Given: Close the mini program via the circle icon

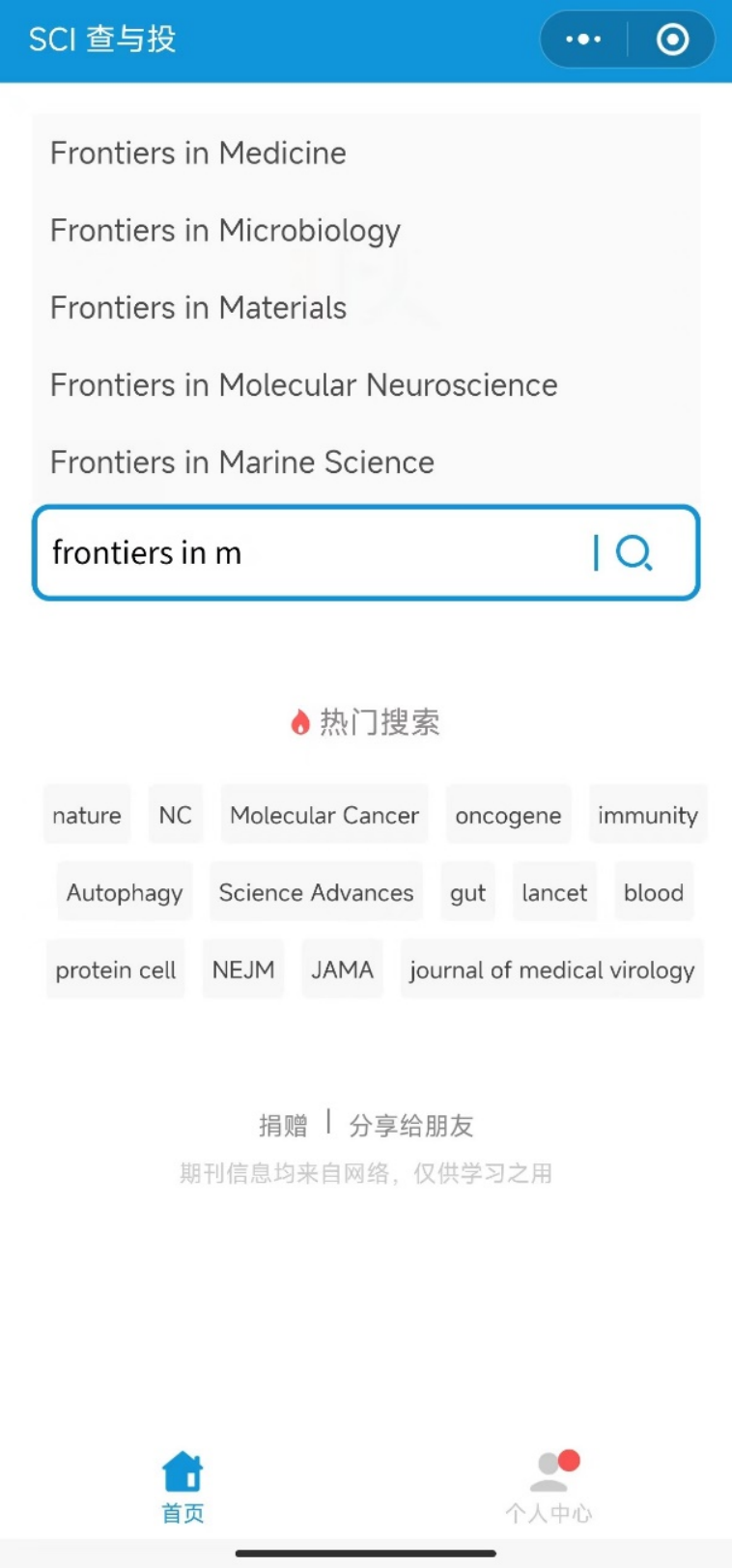Looking at the screenshot, I should click(x=672, y=40).
